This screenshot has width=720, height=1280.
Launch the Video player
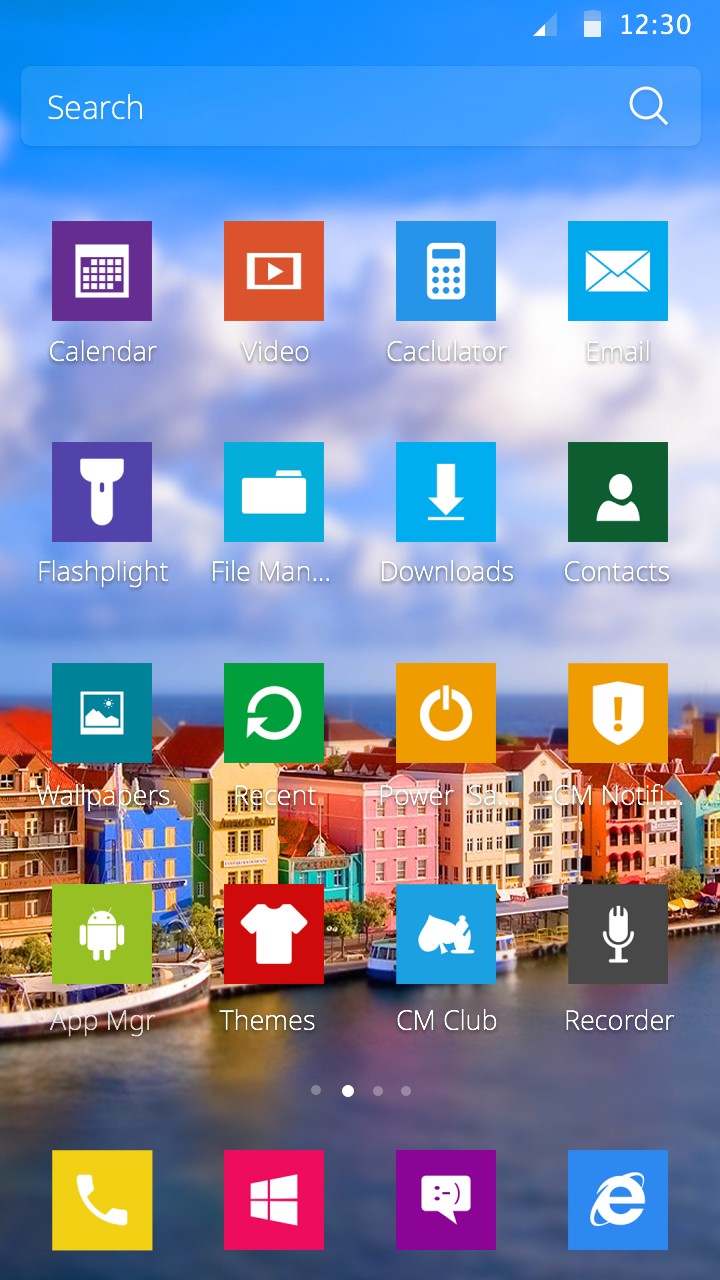pos(273,271)
